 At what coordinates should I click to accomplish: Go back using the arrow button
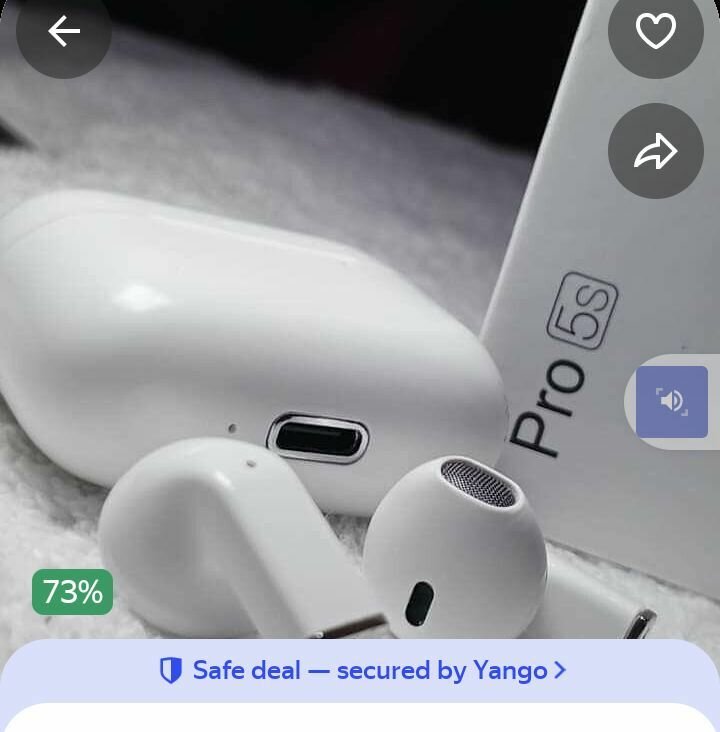tap(63, 32)
